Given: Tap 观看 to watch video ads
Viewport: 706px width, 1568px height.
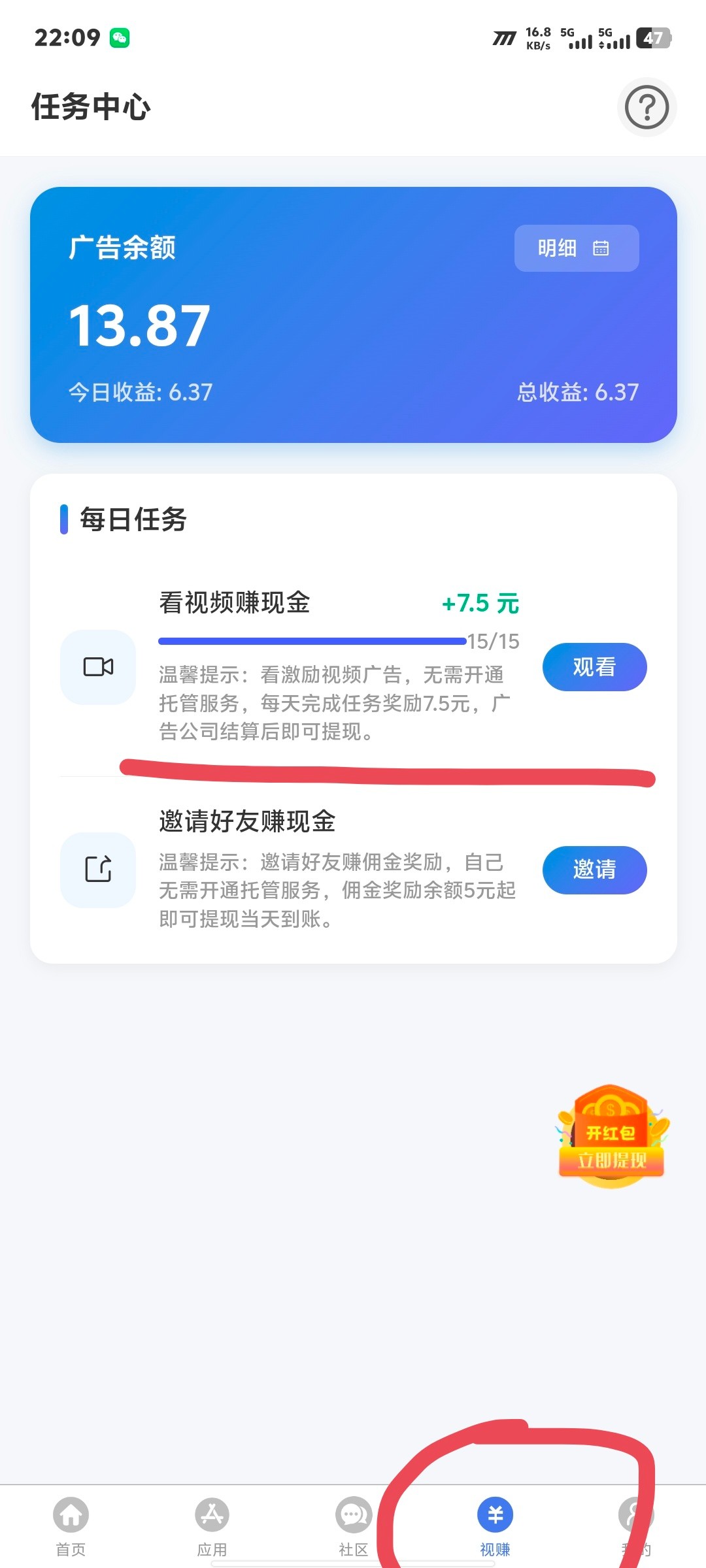Looking at the screenshot, I should (594, 667).
